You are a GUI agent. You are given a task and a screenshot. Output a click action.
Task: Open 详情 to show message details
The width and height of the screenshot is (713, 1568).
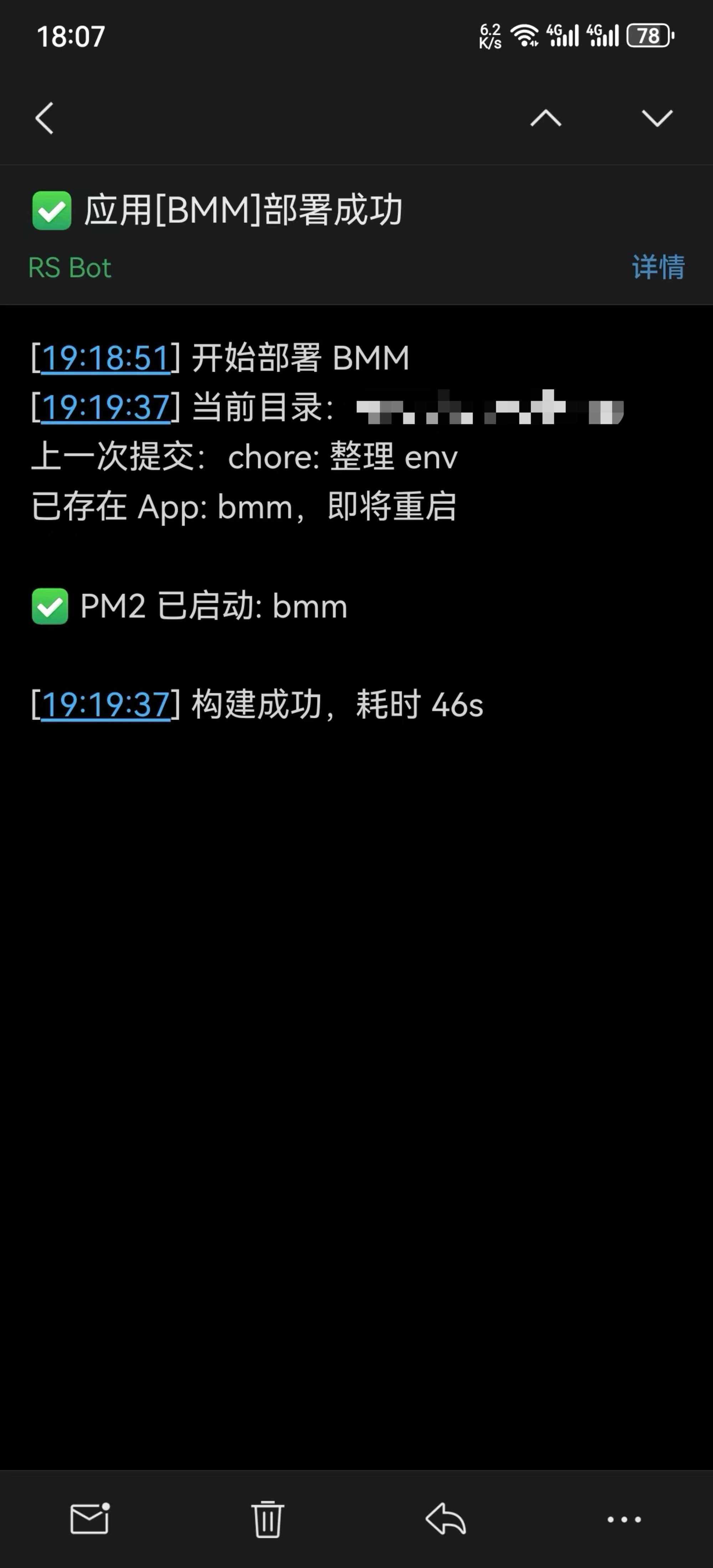(x=658, y=267)
